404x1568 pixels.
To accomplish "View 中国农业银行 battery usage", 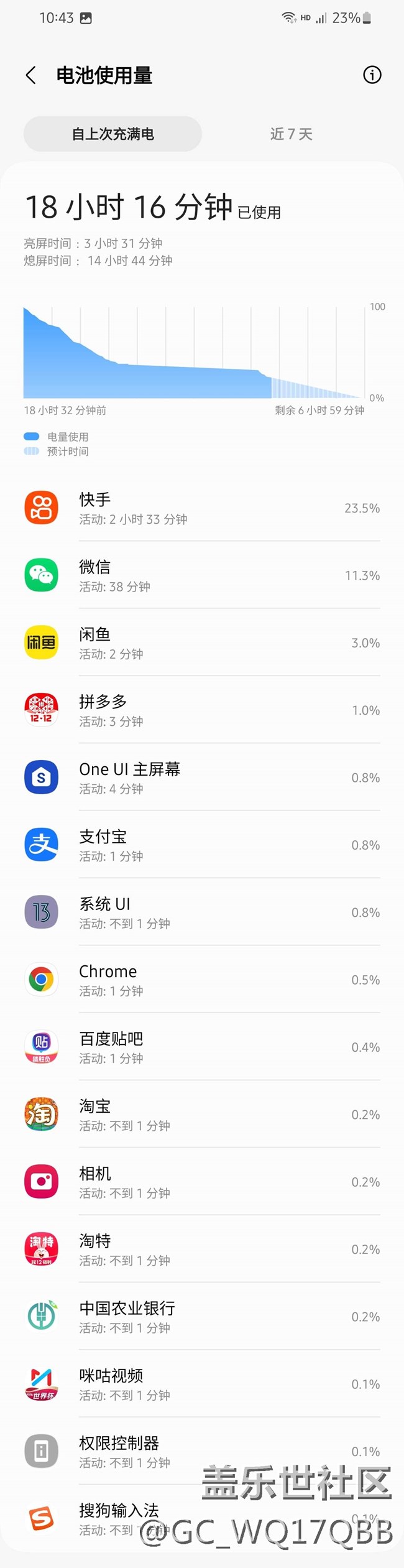I will tap(202, 1317).
